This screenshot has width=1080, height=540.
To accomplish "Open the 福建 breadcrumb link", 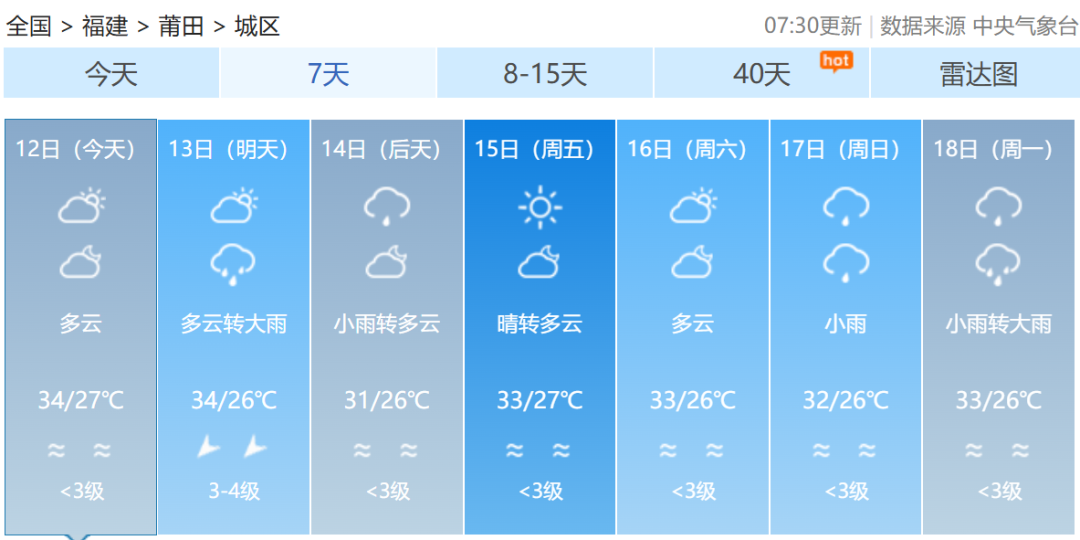I will [x=105, y=26].
